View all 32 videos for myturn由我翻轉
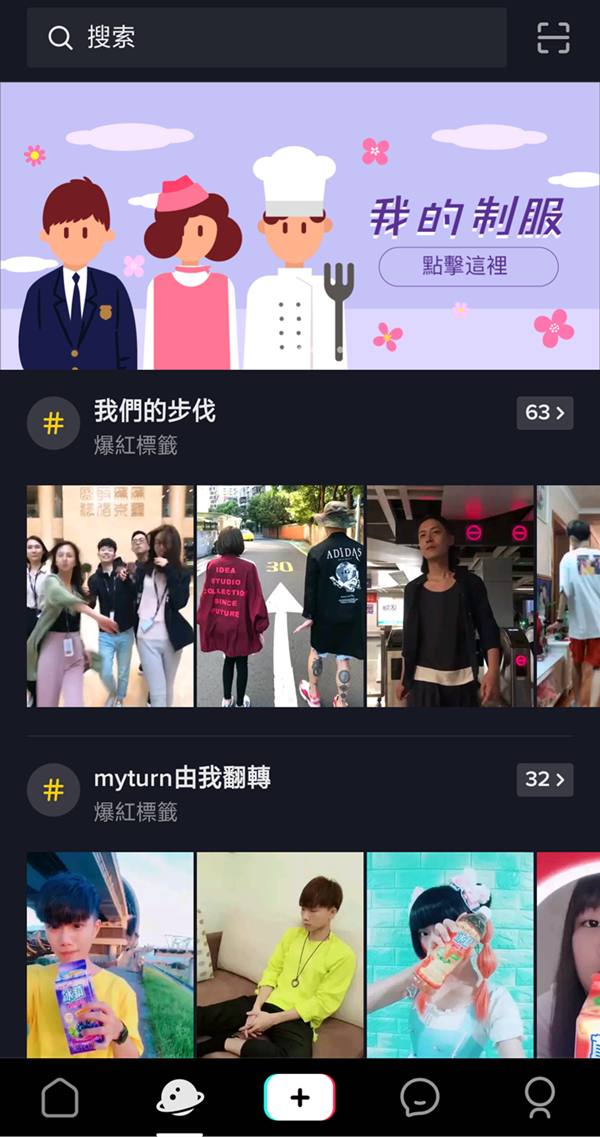The image size is (600, 1137). (545, 779)
